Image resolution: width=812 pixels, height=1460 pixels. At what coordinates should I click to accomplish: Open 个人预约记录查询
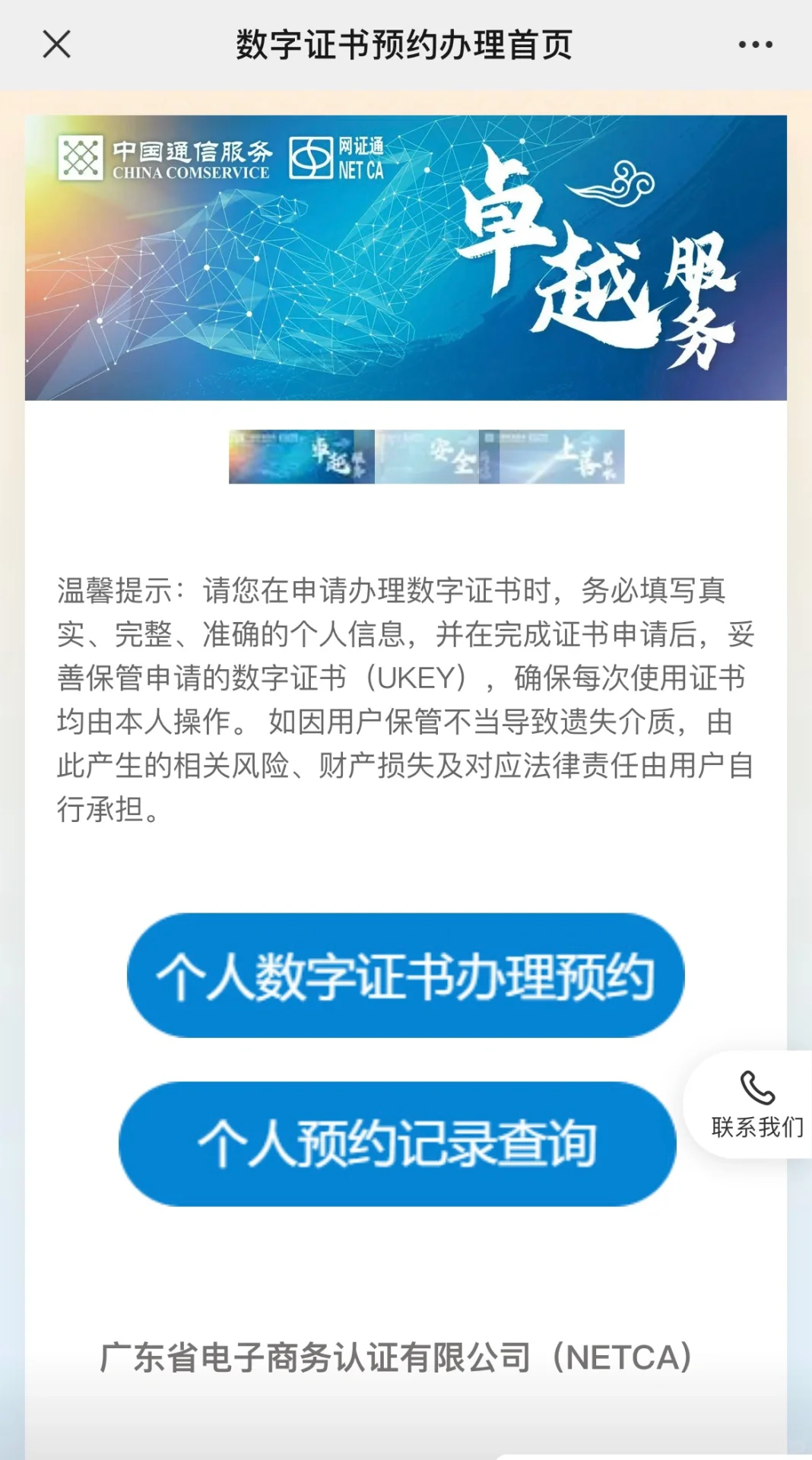pyautogui.click(x=397, y=1144)
